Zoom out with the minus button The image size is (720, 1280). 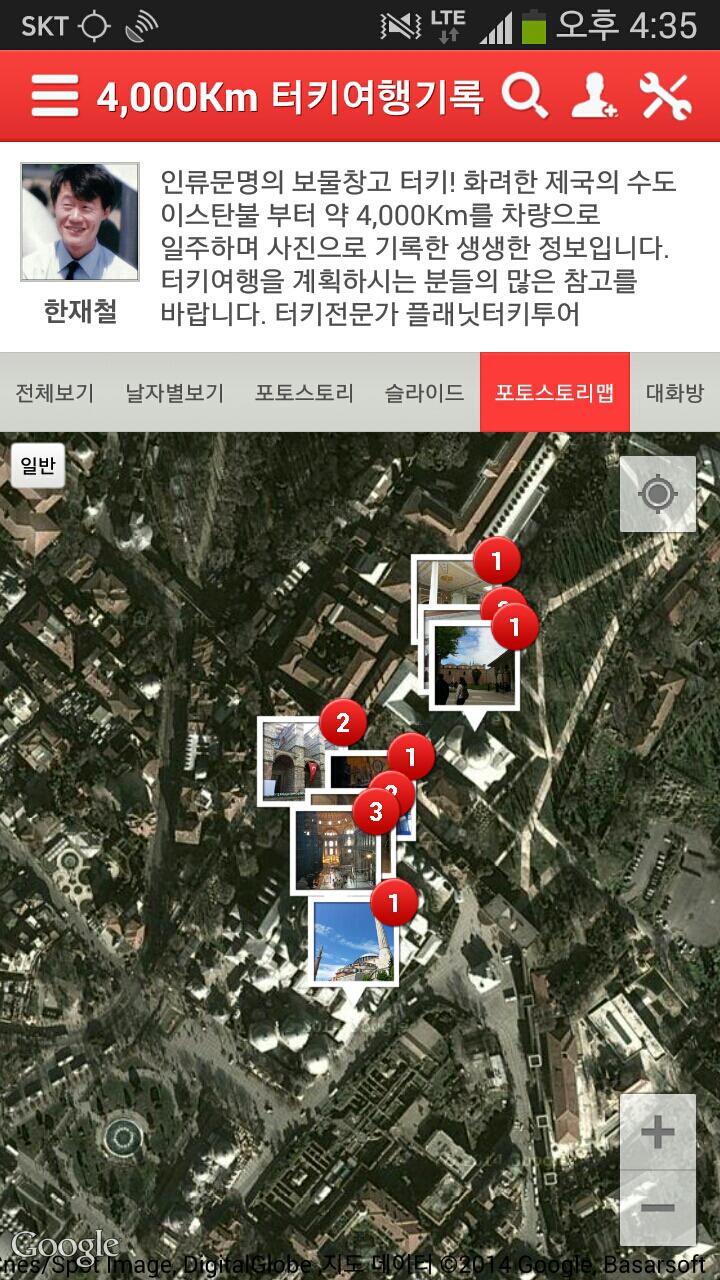[x=657, y=1208]
